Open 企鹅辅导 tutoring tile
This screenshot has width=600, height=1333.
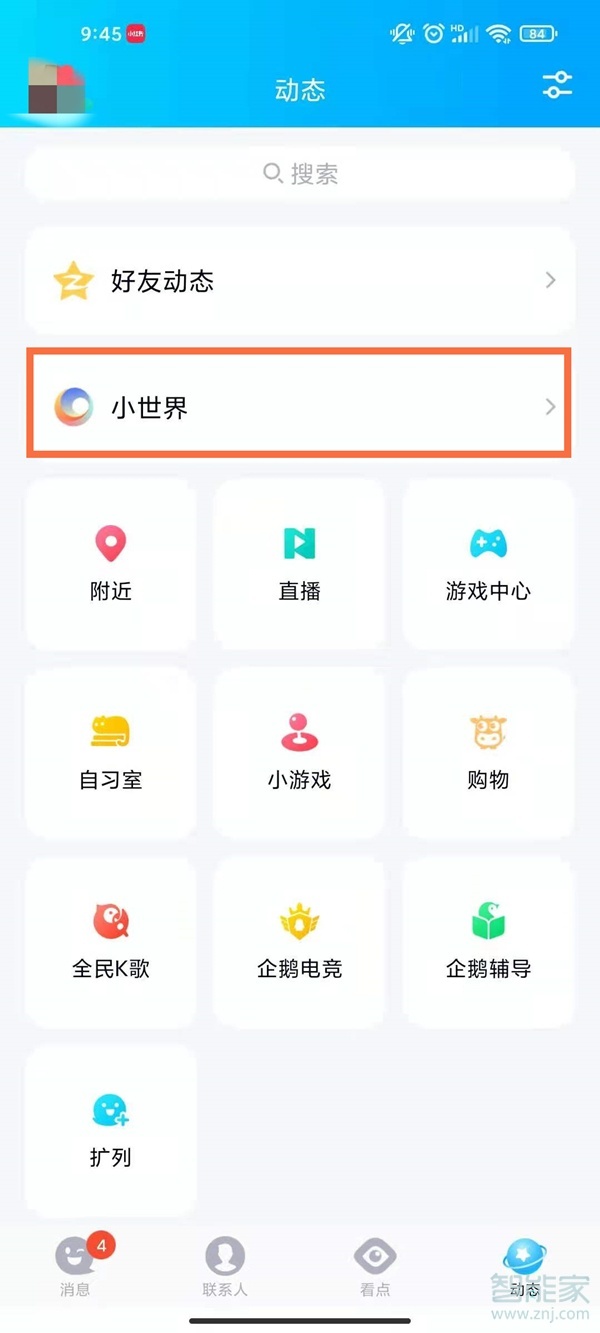pyautogui.click(x=488, y=941)
